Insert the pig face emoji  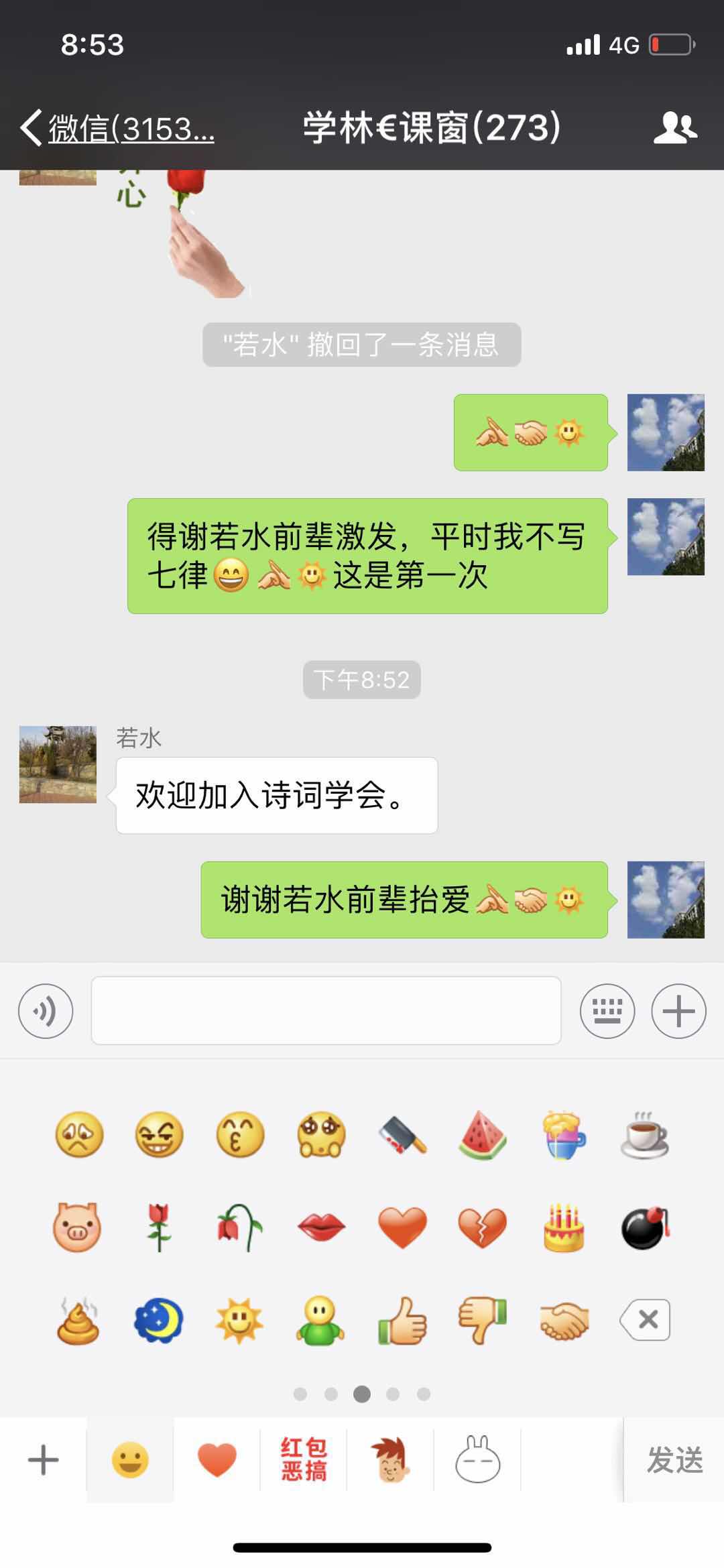(77, 1227)
